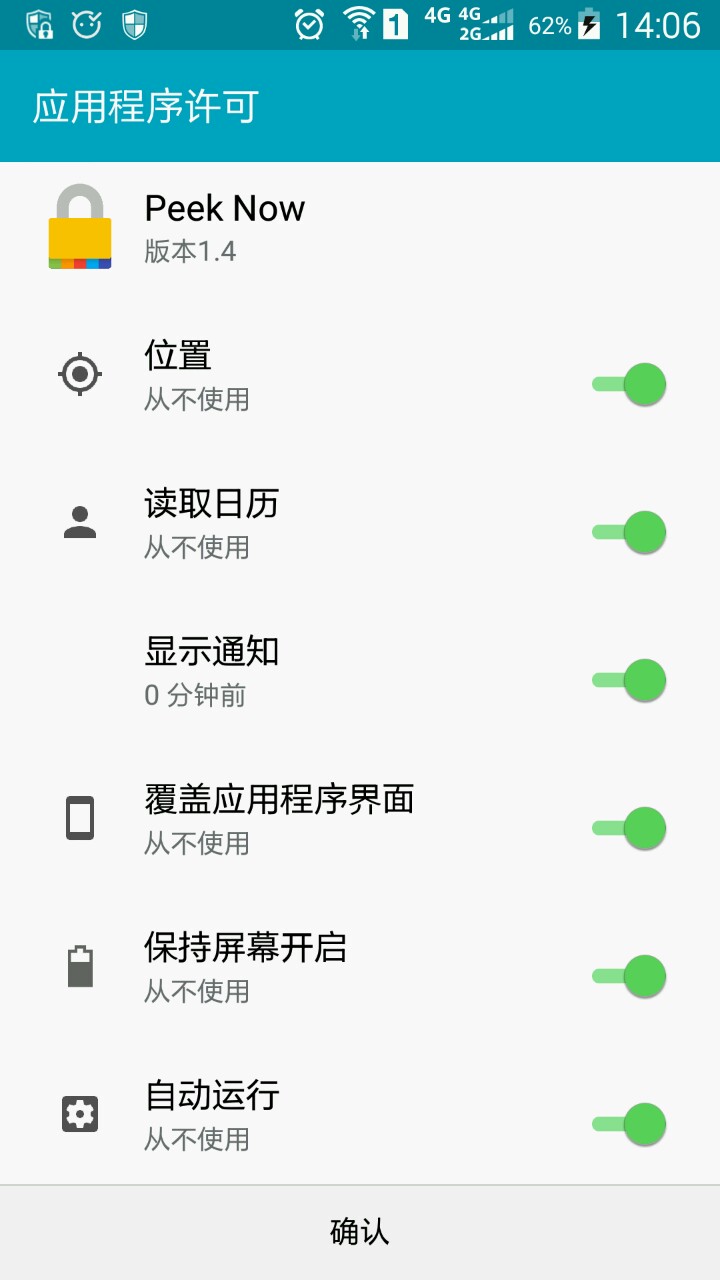
Task: Disable the 保持屏幕开启 toggle
Action: pyautogui.click(x=630, y=976)
